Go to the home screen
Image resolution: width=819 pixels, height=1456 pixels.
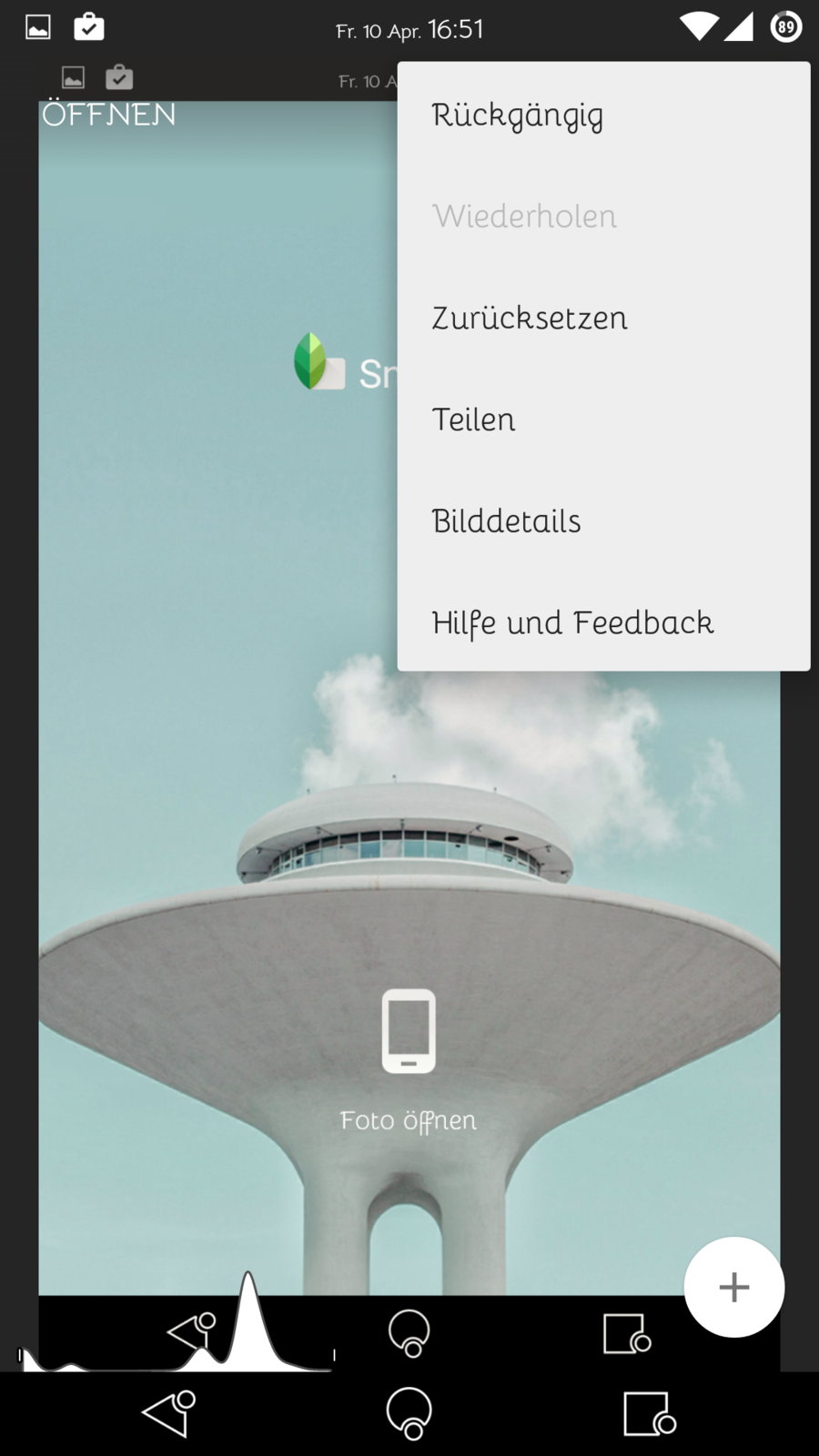[x=409, y=1414]
